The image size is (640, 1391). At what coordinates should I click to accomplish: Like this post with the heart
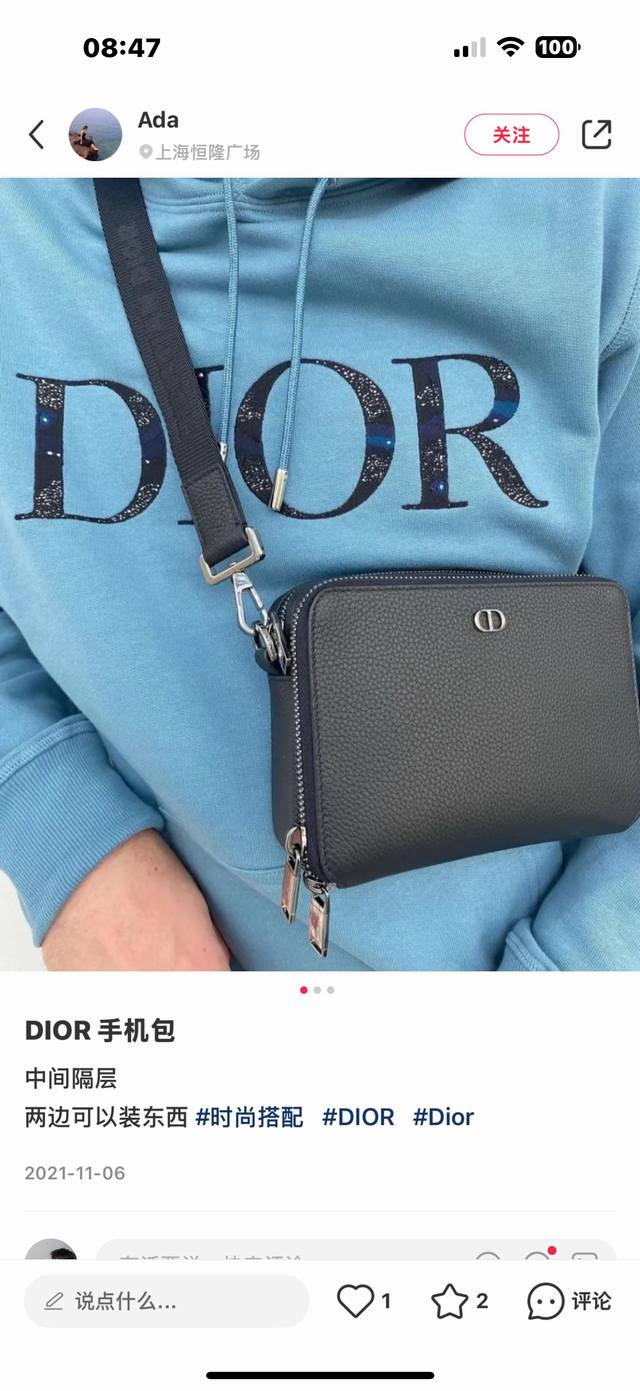355,1301
